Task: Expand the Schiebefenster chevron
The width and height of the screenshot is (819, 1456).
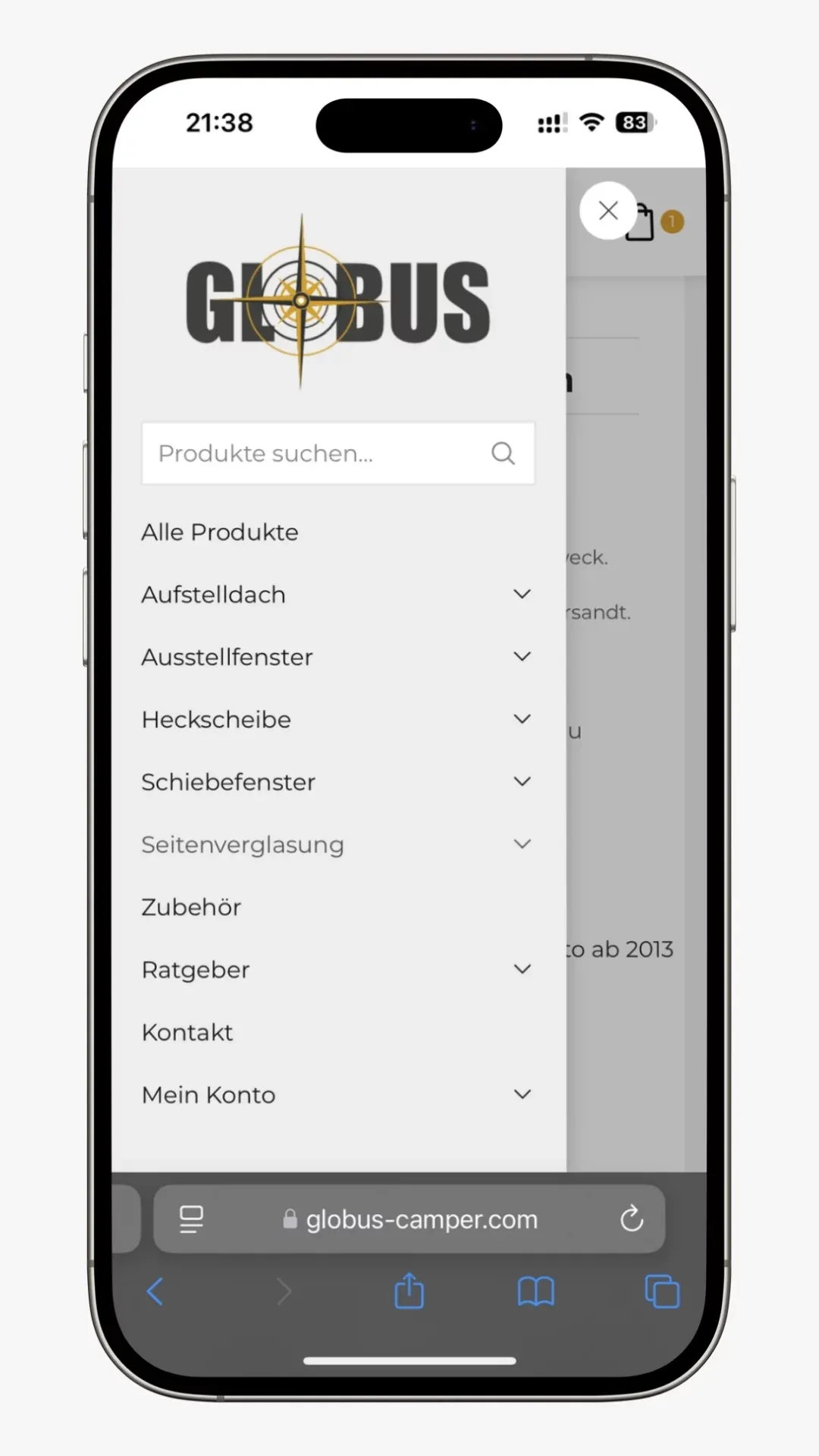Action: tap(522, 781)
